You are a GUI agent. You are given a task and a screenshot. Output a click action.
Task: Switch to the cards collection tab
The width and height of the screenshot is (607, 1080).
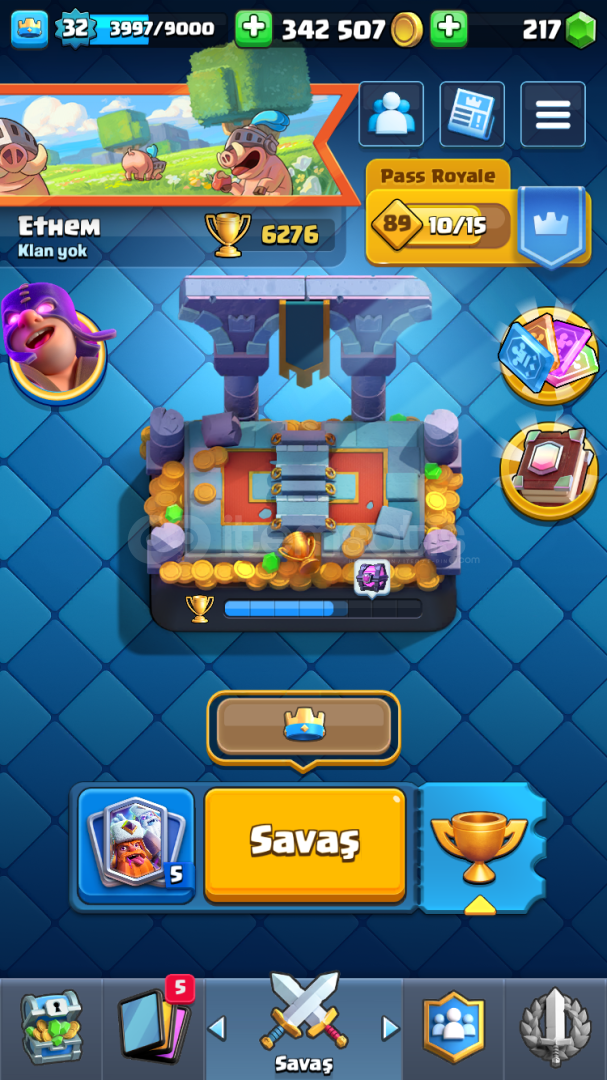coord(154,1027)
